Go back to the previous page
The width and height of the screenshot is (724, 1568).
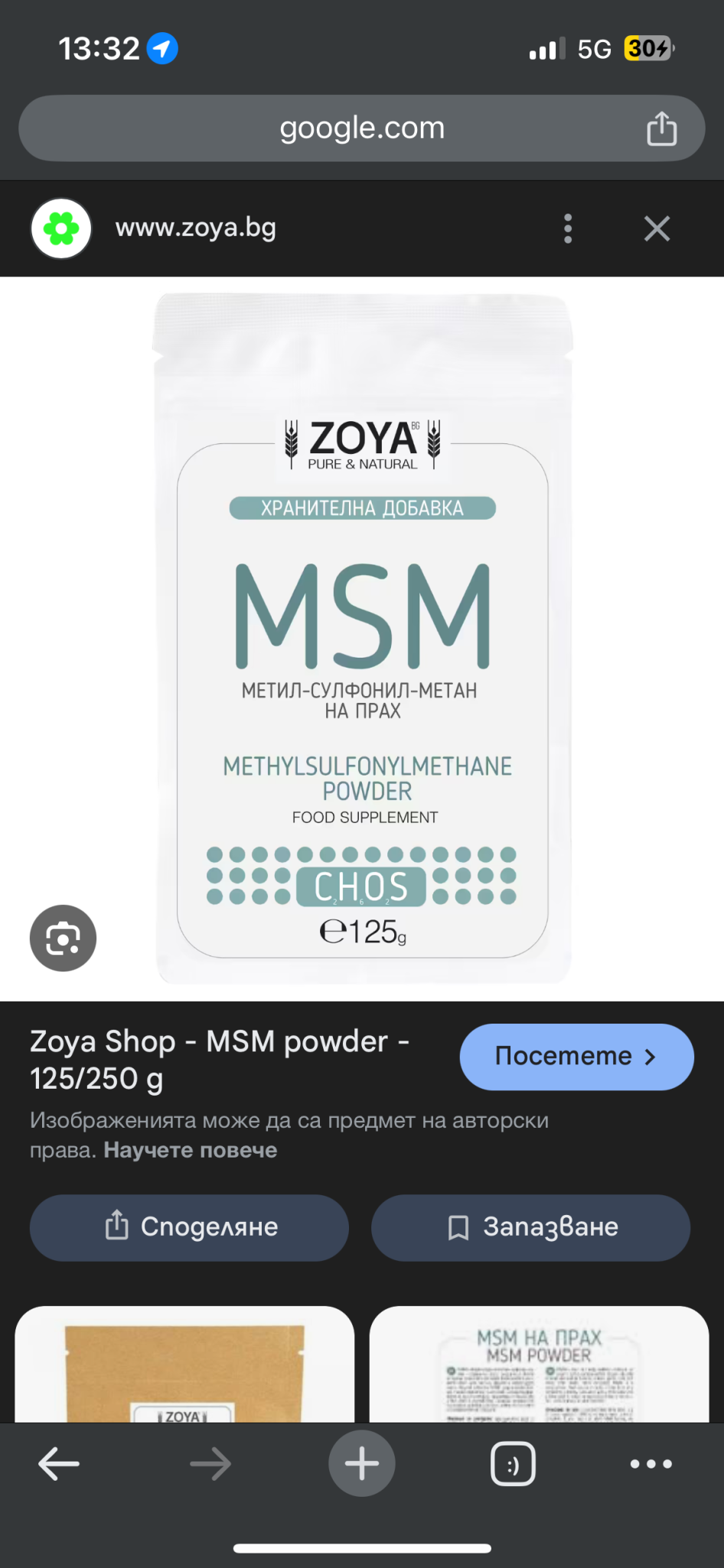pyautogui.click(x=59, y=1464)
